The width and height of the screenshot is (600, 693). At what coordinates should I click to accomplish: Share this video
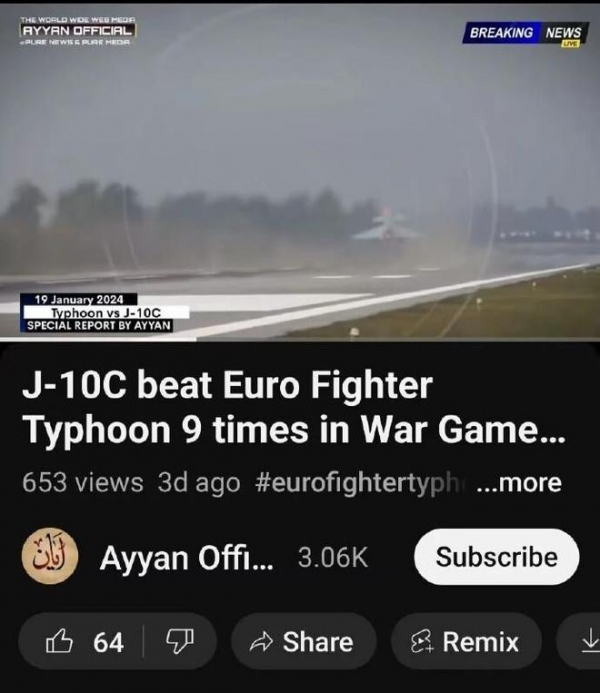[x=303, y=642]
